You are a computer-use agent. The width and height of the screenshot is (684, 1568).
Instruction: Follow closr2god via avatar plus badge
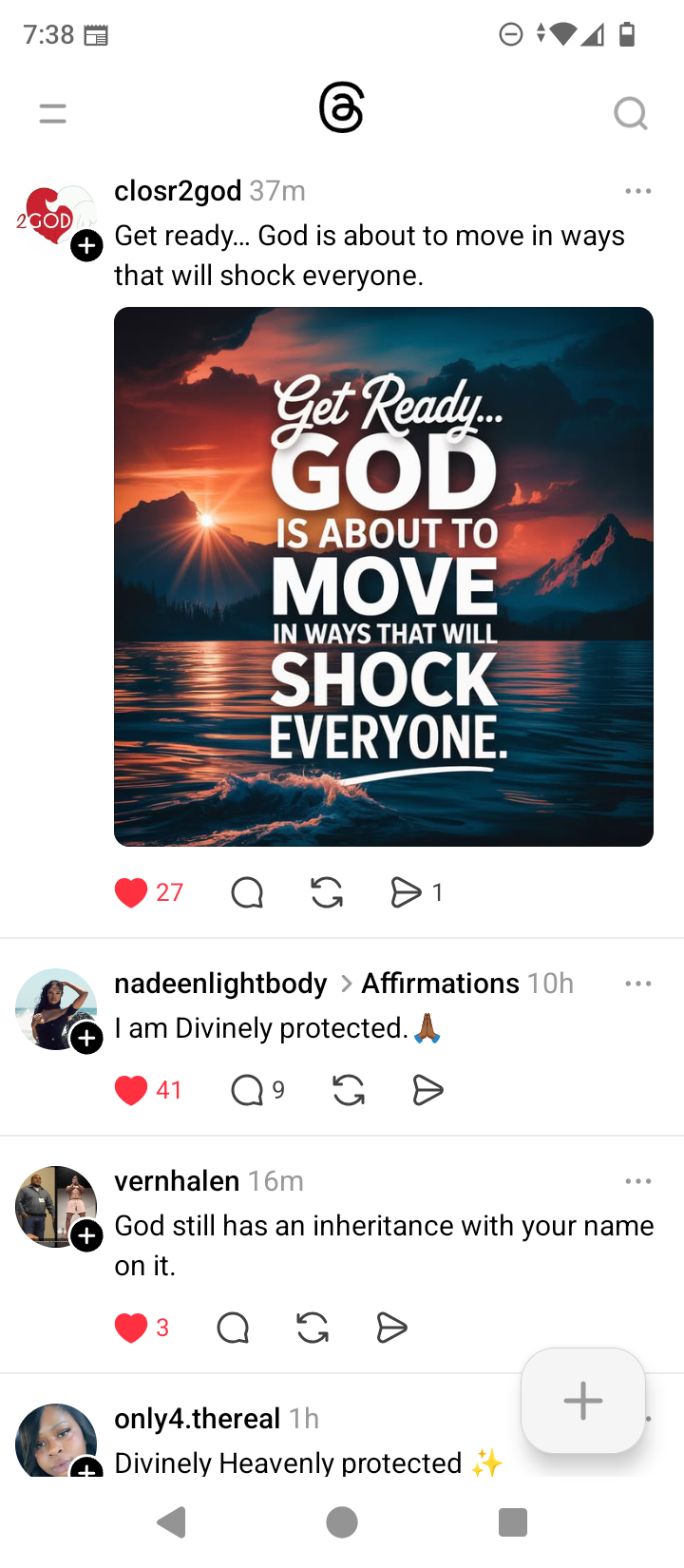point(87,246)
